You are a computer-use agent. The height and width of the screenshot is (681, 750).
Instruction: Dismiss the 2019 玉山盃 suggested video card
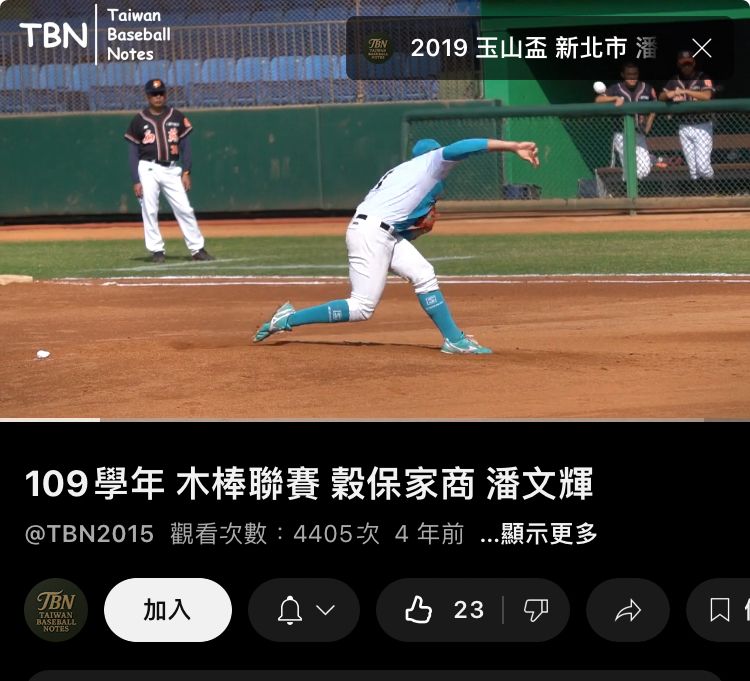[702, 48]
